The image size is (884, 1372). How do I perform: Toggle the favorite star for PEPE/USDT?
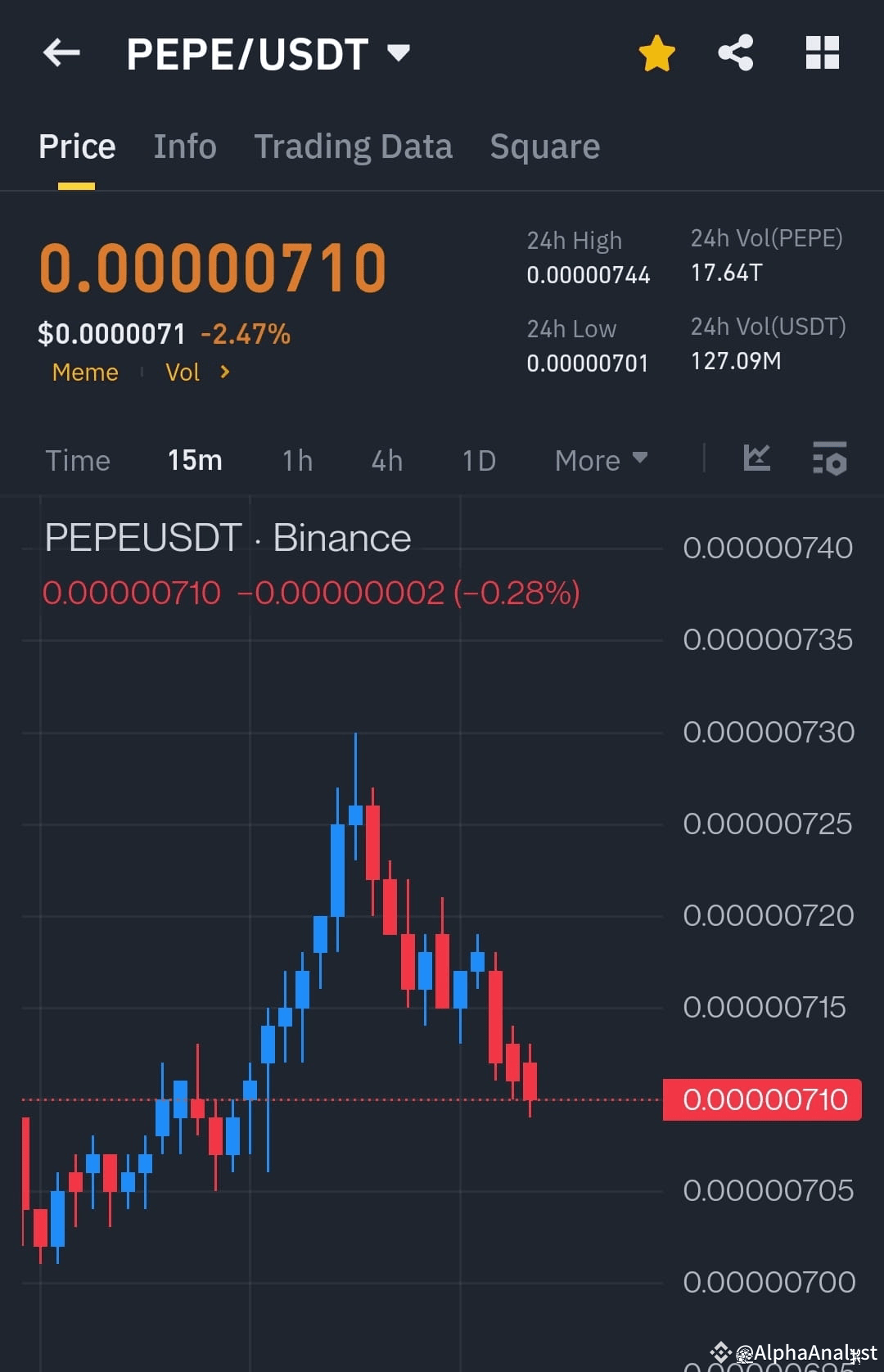[656, 52]
